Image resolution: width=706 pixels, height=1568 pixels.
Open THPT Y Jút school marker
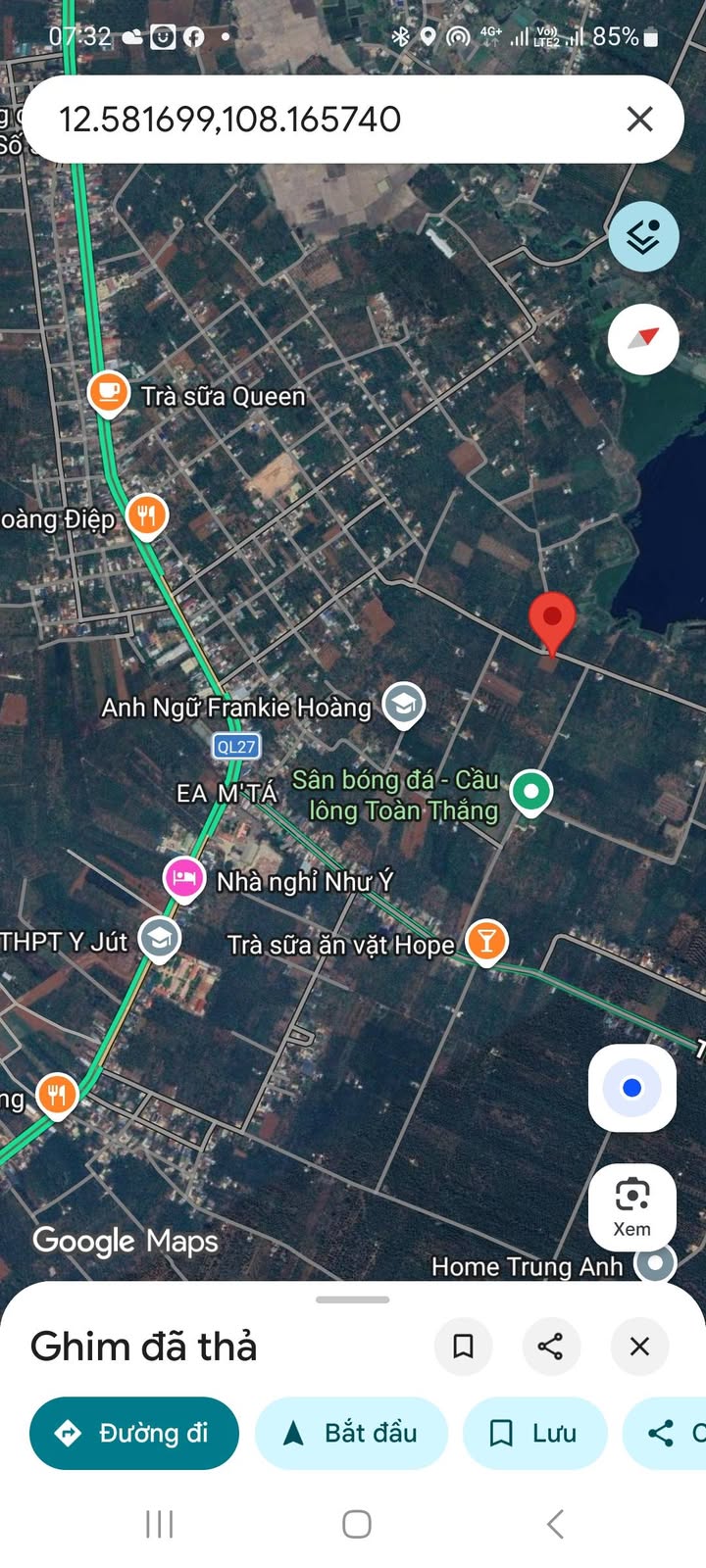tap(159, 939)
